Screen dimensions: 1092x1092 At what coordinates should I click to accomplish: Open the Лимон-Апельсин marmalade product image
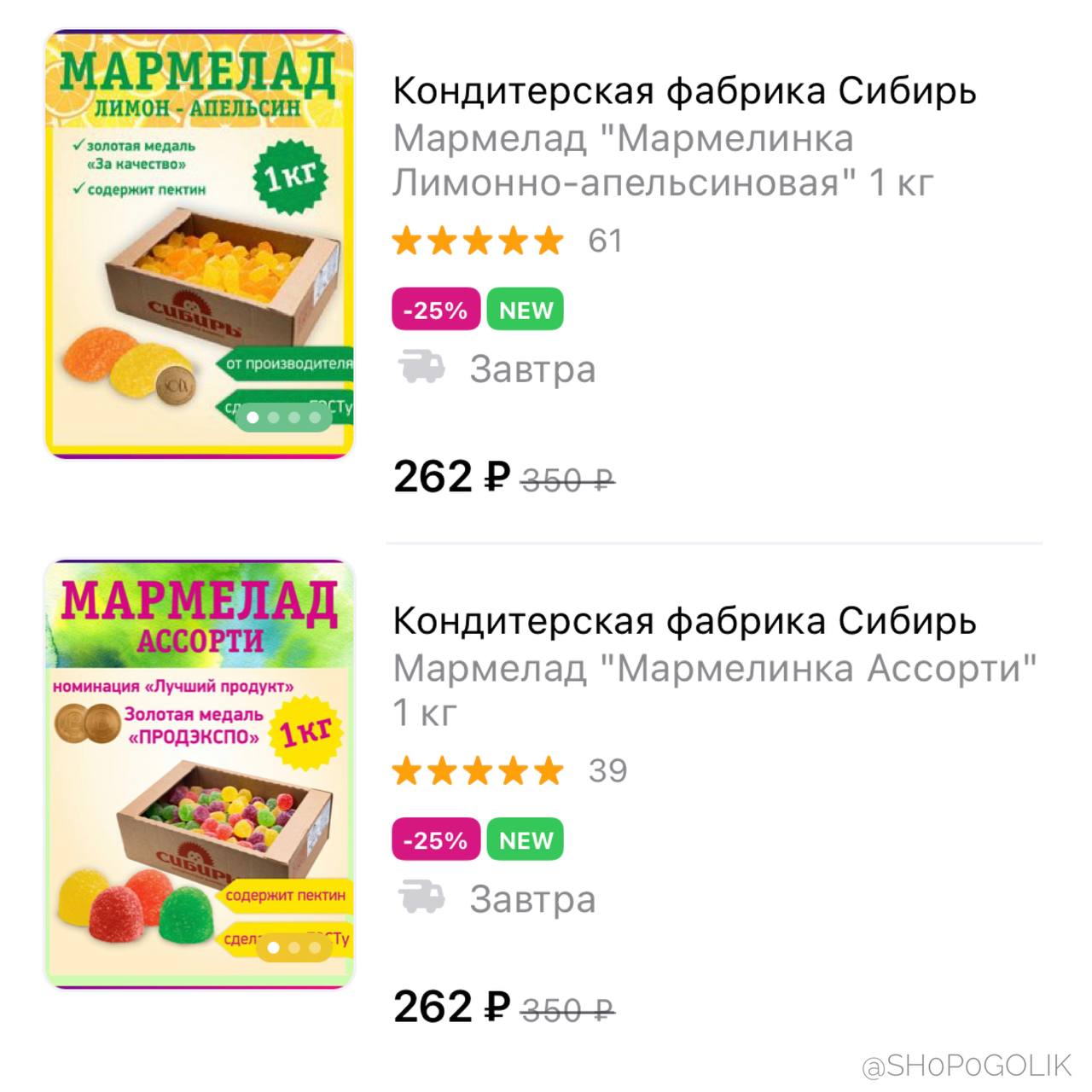click(x=199, y=244)
